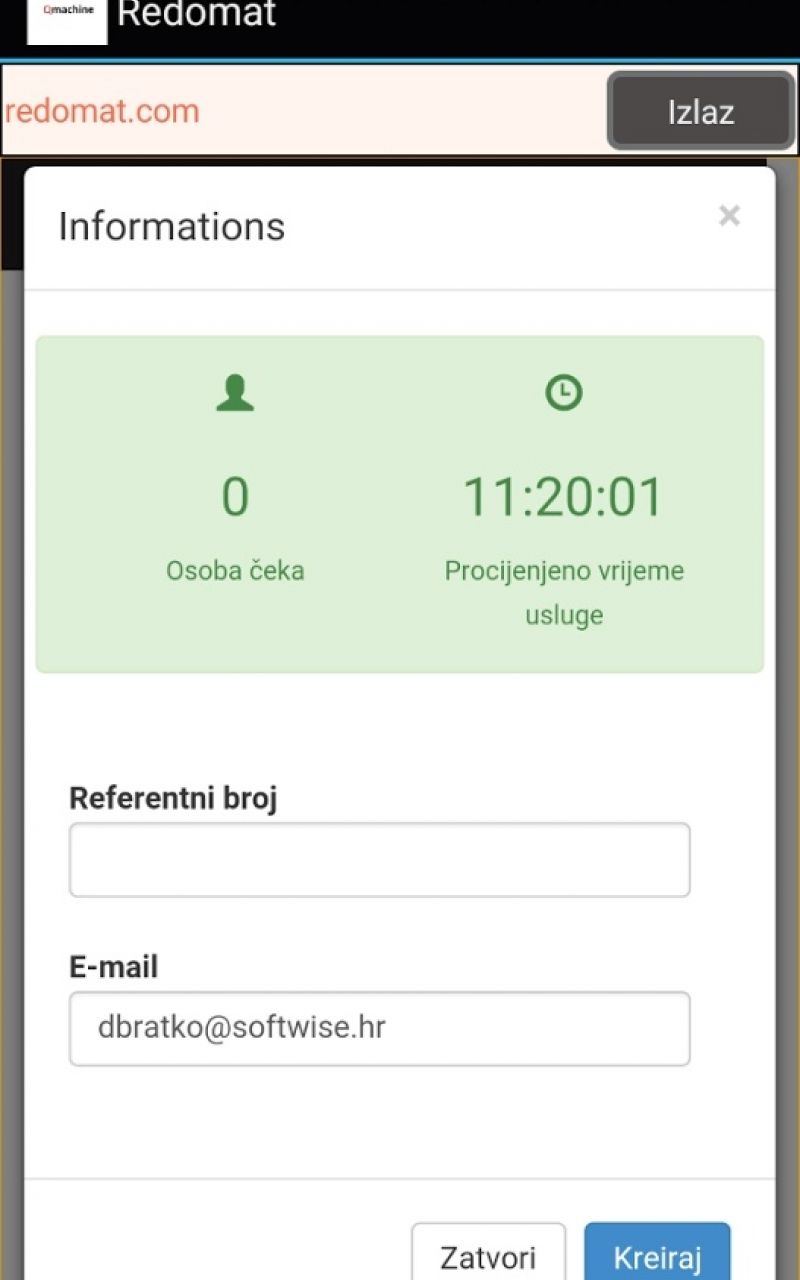
Task: Close the Informations dialog with the X
Action: click(729, 215)
